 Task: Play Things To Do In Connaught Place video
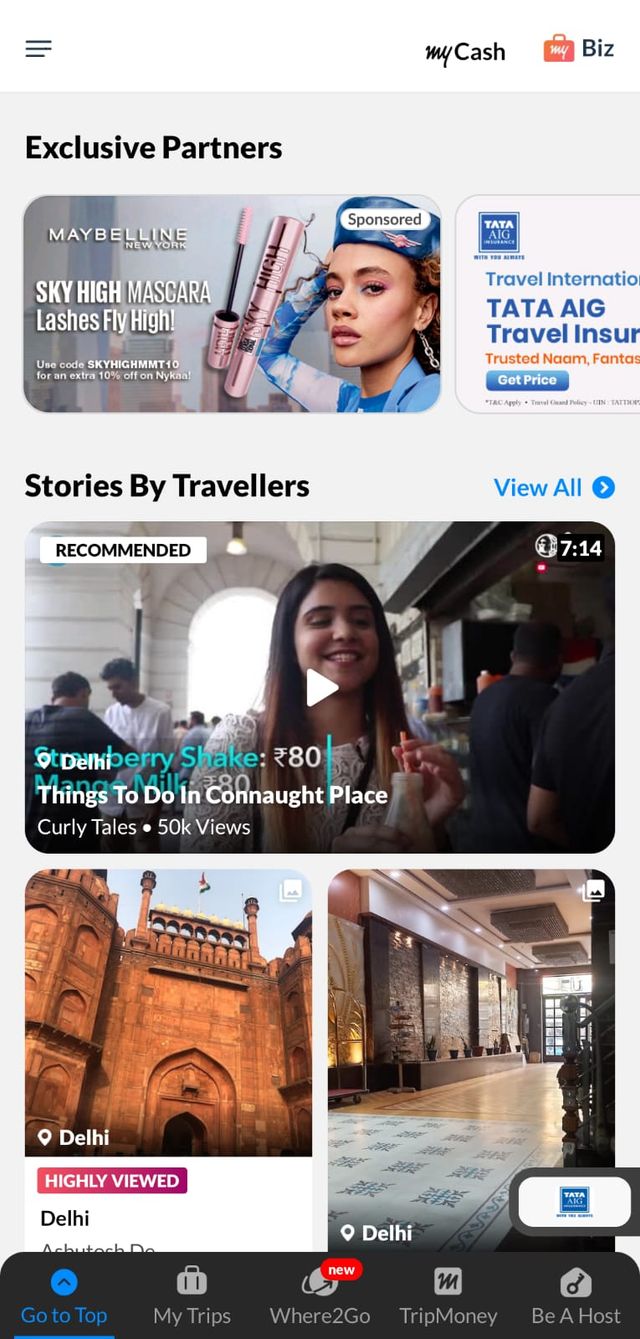(321, 687)
